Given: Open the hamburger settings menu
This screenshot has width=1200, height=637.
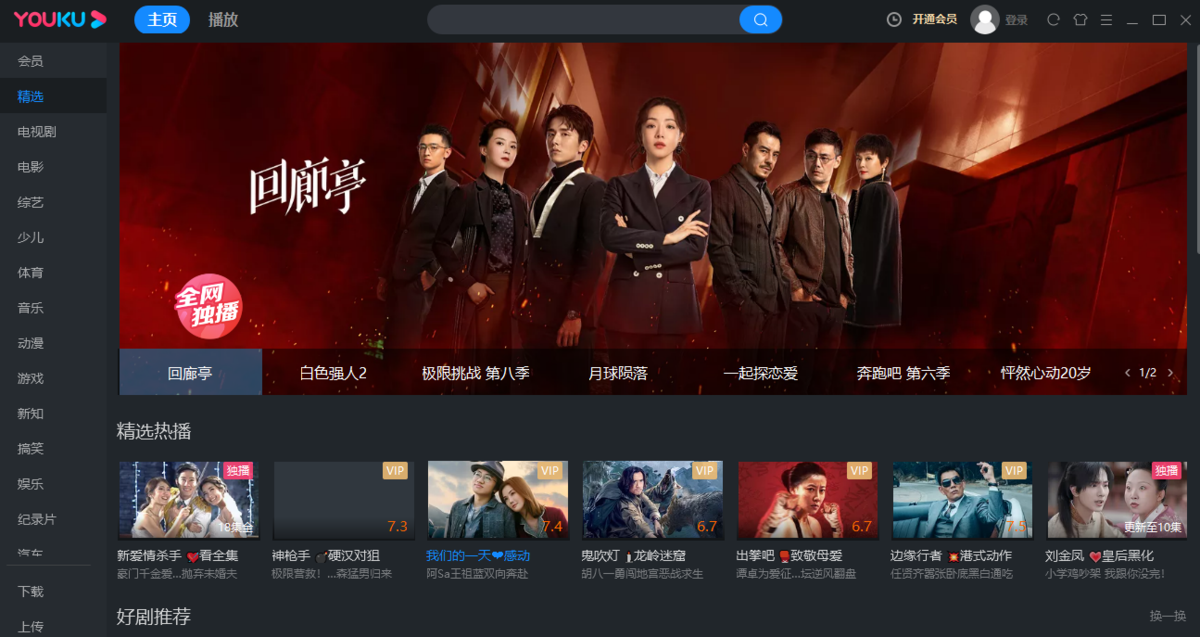Looking at the screenshot, I should 1106,20.
